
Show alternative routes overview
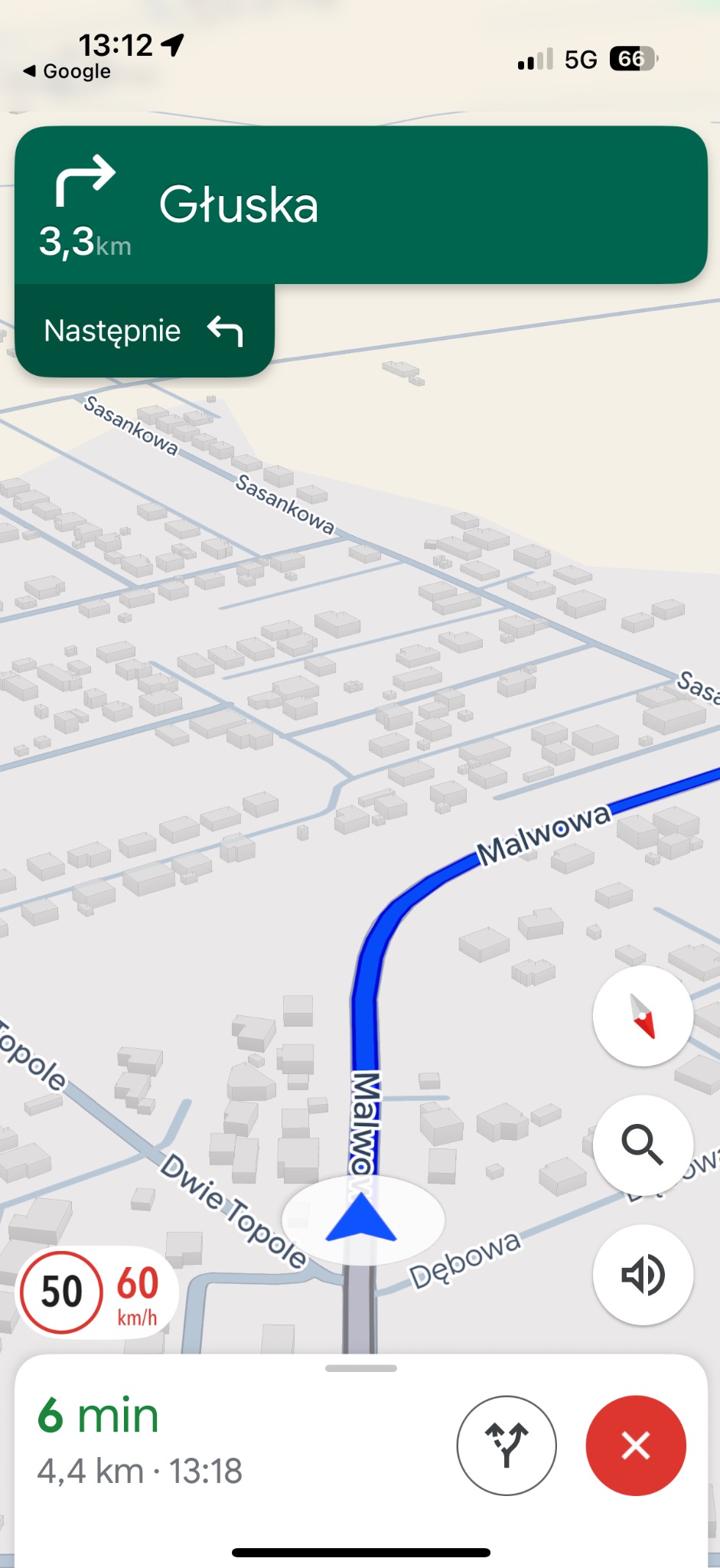(x=507, y=1445)
